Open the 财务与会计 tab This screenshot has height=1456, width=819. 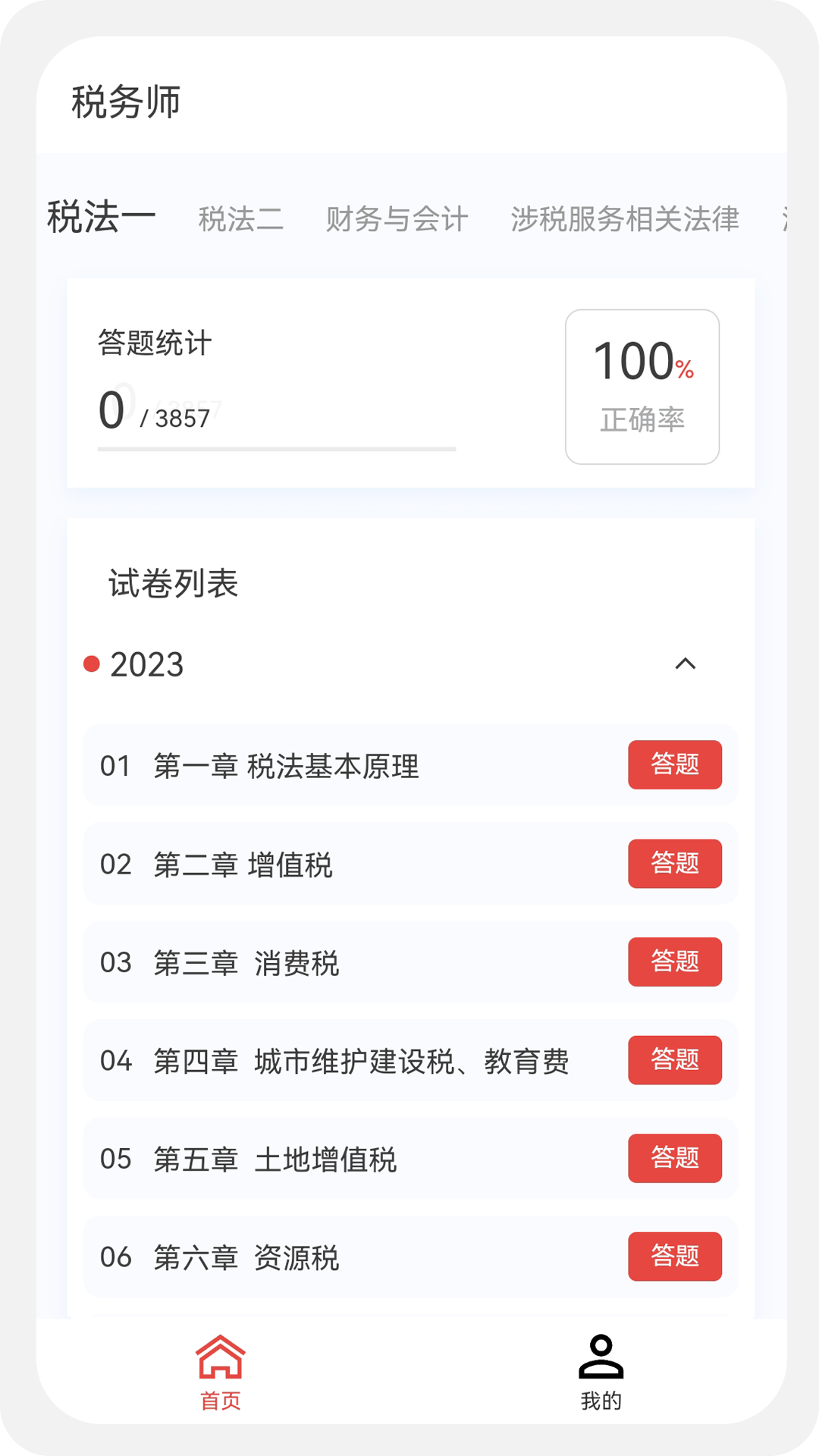point(397,218)
